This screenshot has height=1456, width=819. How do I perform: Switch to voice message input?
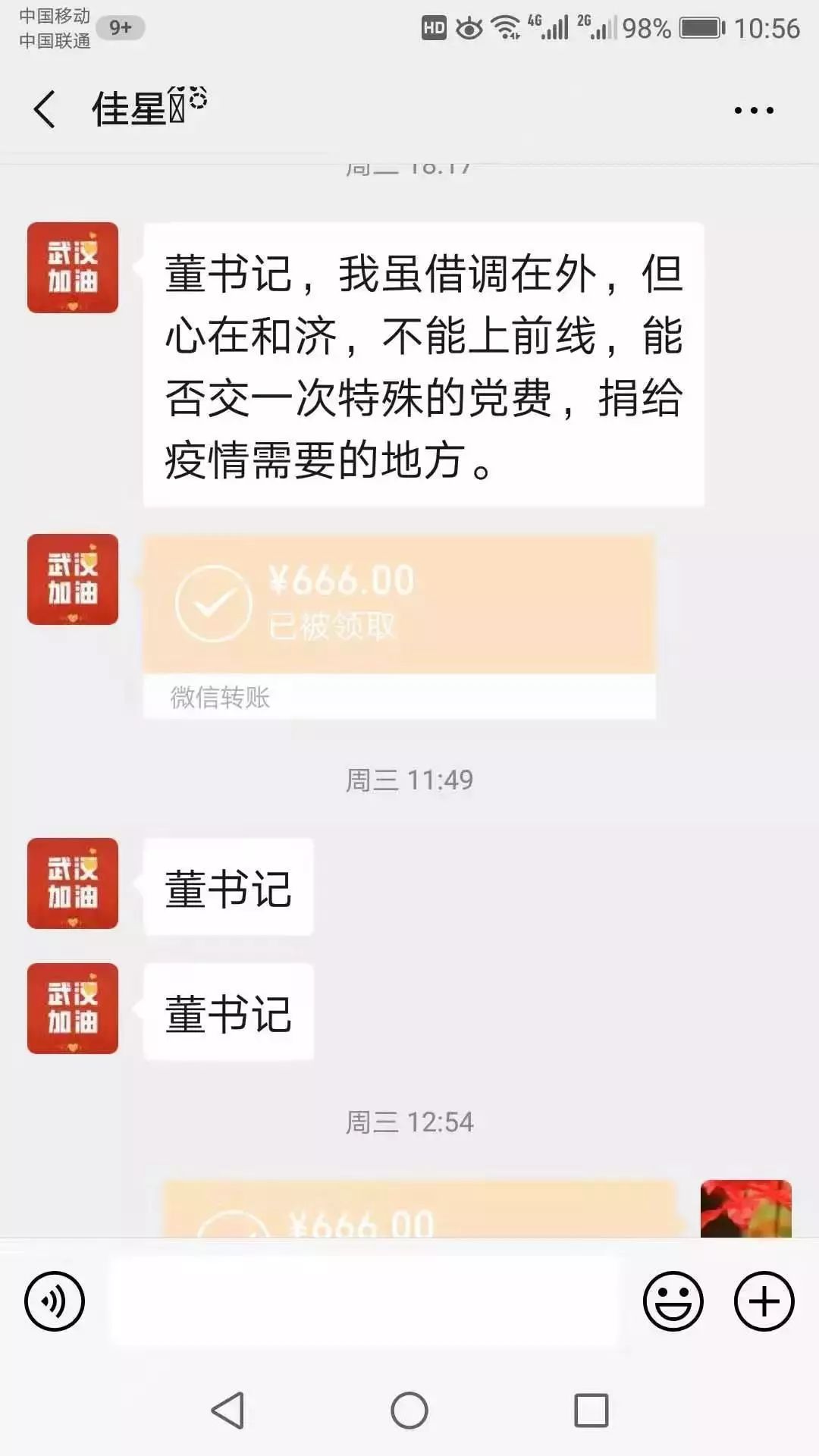[55, 1301]
